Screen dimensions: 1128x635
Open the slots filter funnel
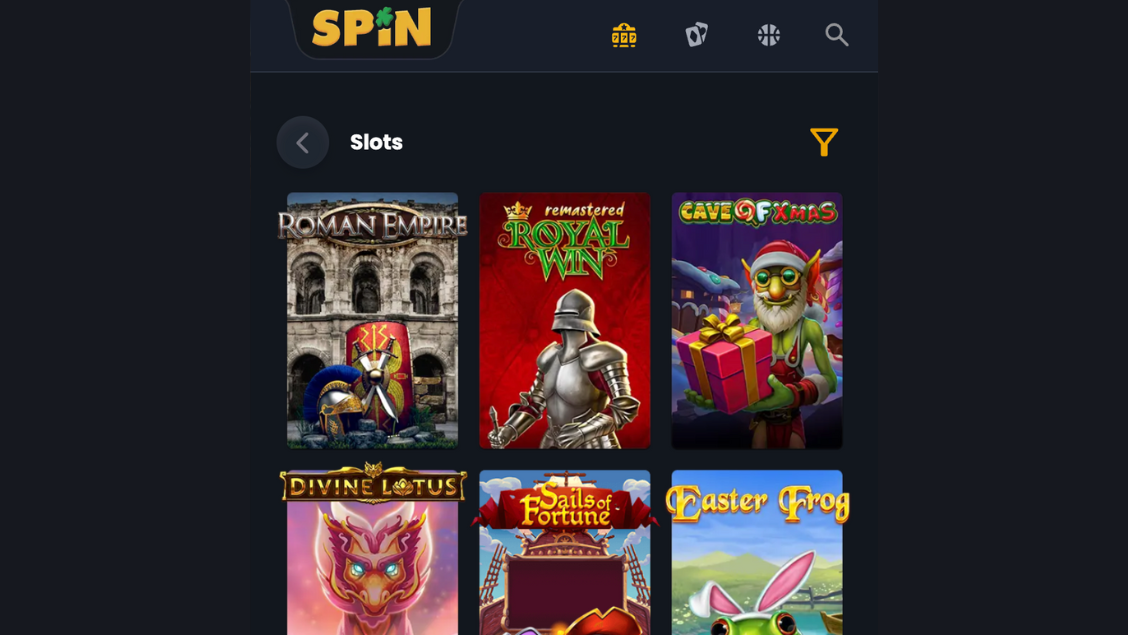[x=823, y=142]
